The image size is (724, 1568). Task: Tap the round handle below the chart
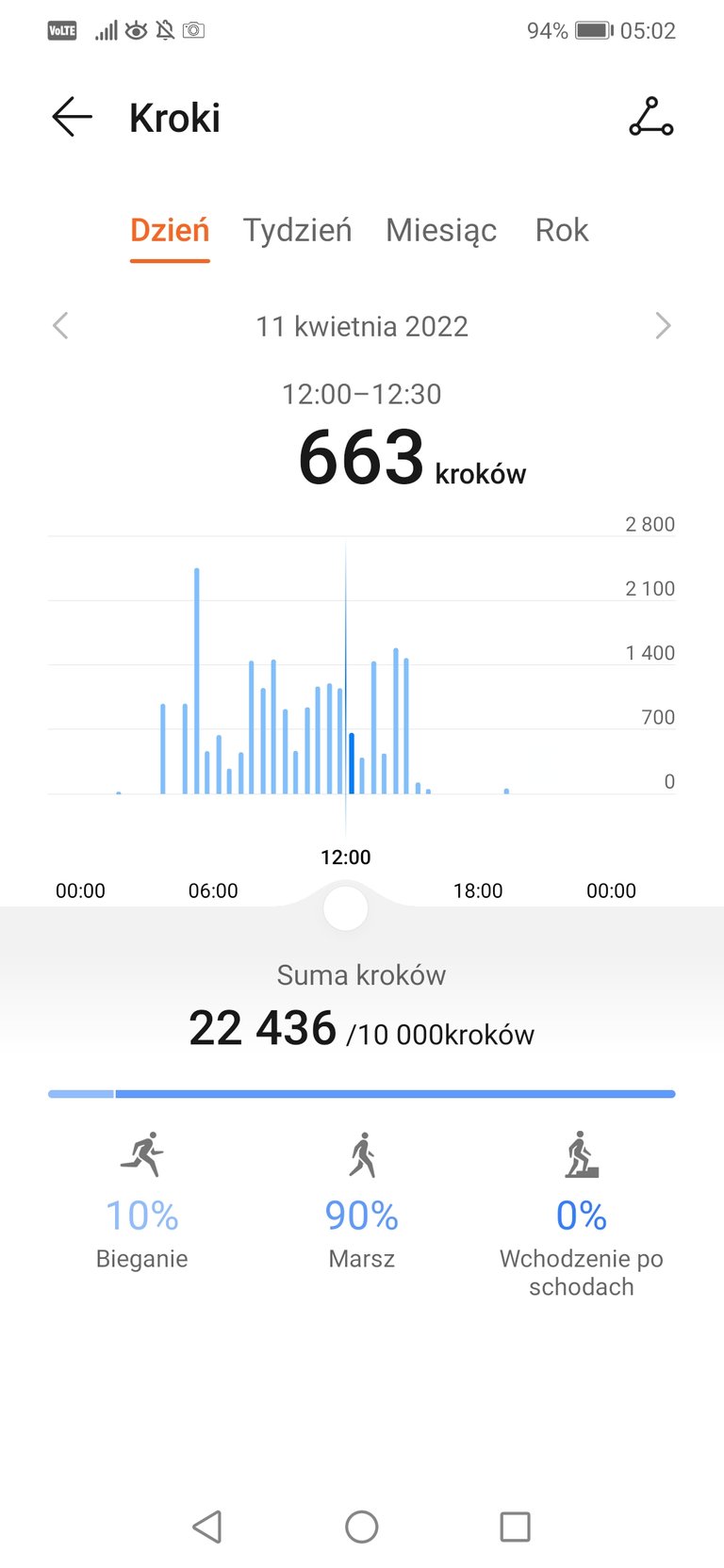coord(345,909)
